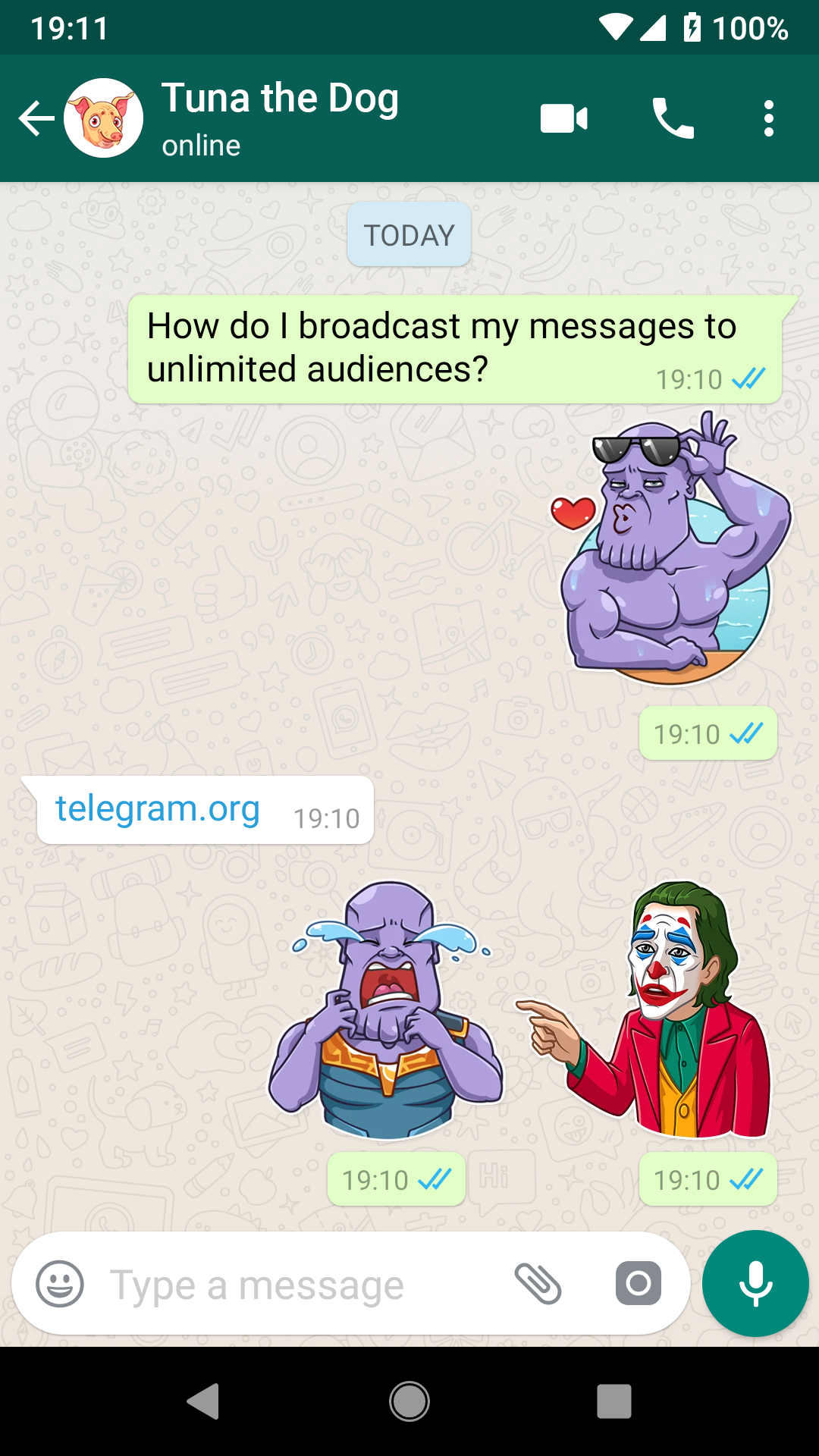Start a voice call with Tuna
The image size is (819, 1456).
673,119
